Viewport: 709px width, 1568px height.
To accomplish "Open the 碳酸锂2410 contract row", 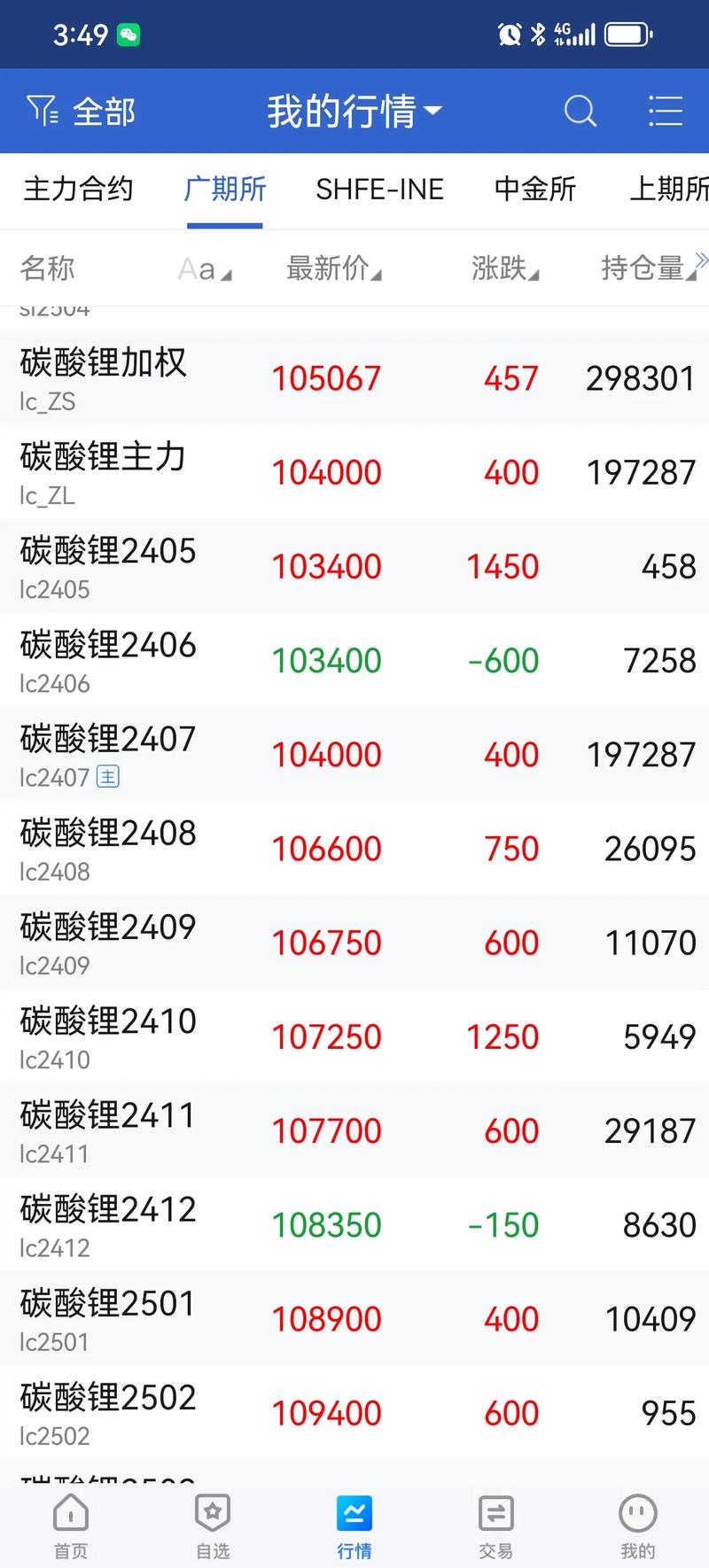I will (x=354, y=1036).
